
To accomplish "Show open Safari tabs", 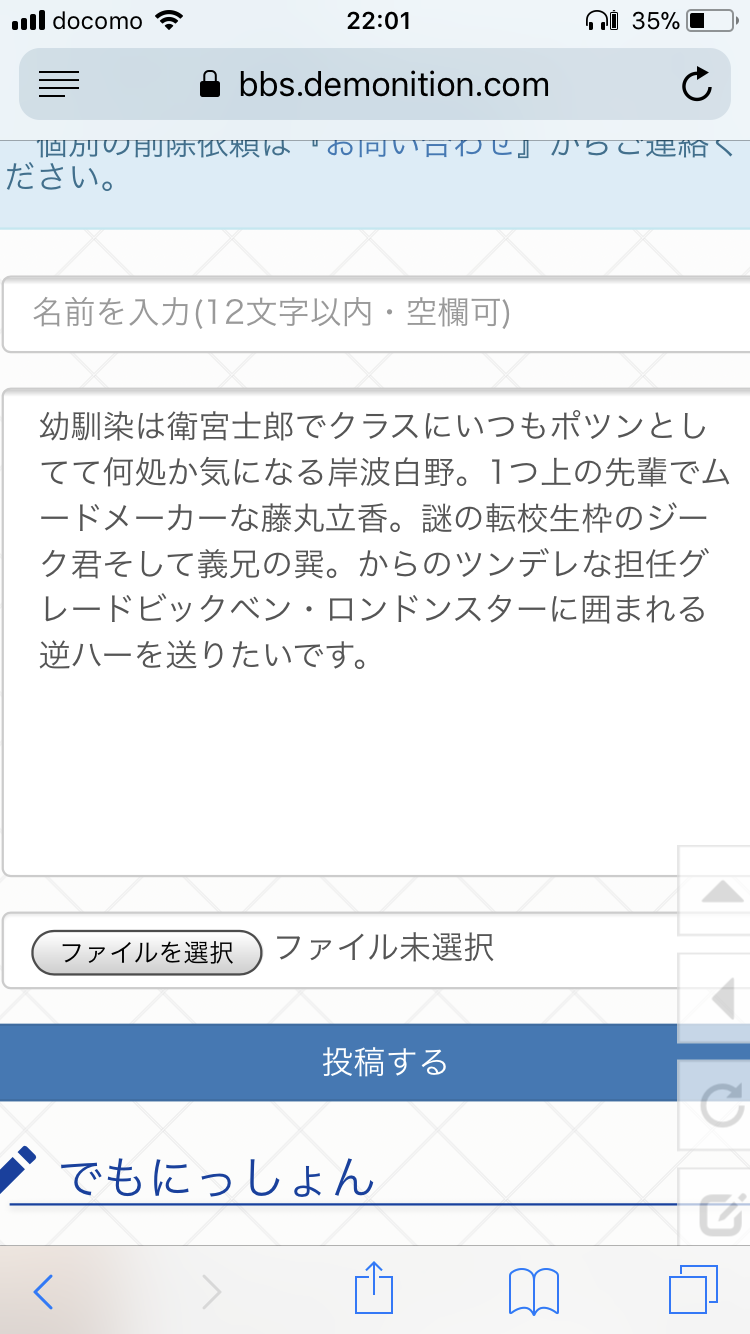I will pyautogui.click(x=693, y=1292).
